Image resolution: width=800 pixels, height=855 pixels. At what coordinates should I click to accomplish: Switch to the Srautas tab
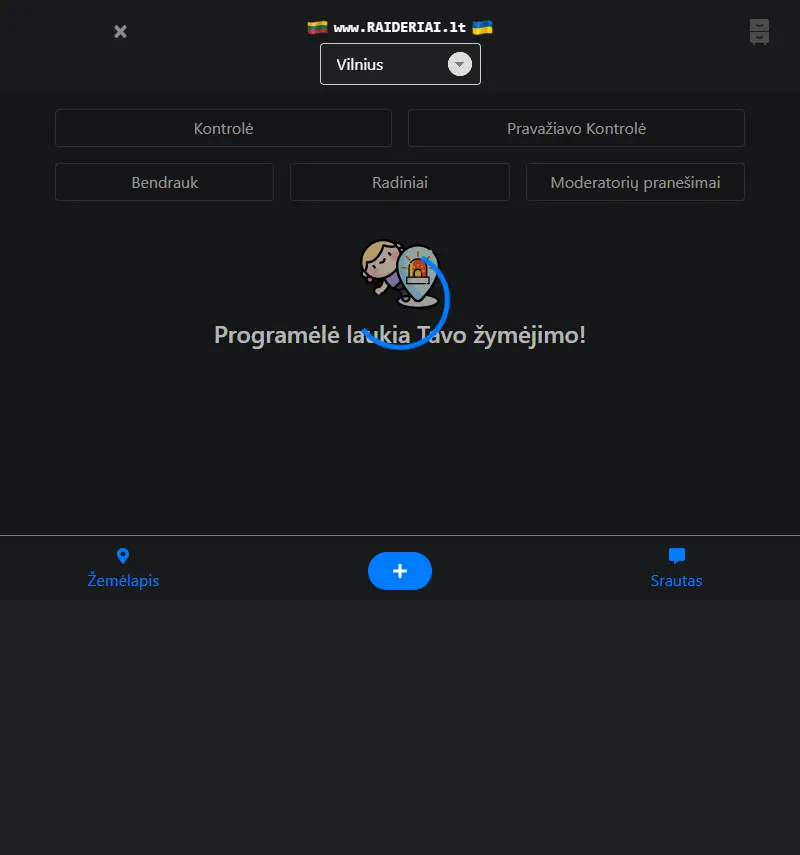tap(676, 568)
